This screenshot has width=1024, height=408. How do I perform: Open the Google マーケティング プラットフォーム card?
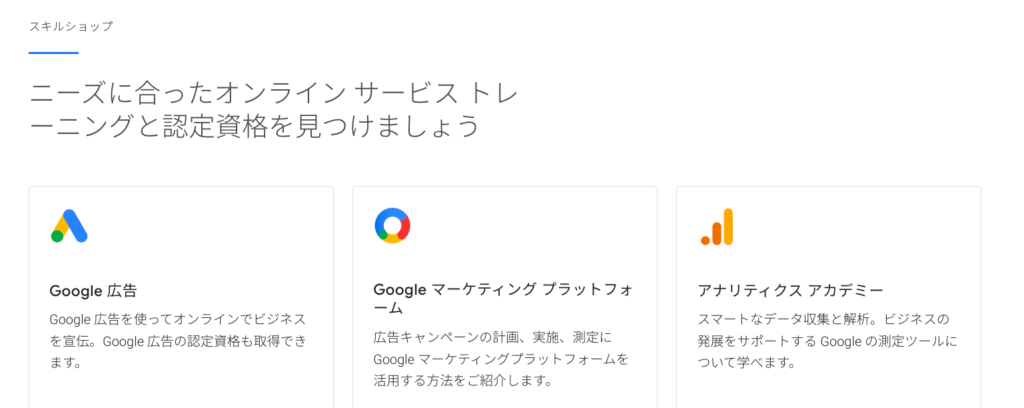(503, 298)
